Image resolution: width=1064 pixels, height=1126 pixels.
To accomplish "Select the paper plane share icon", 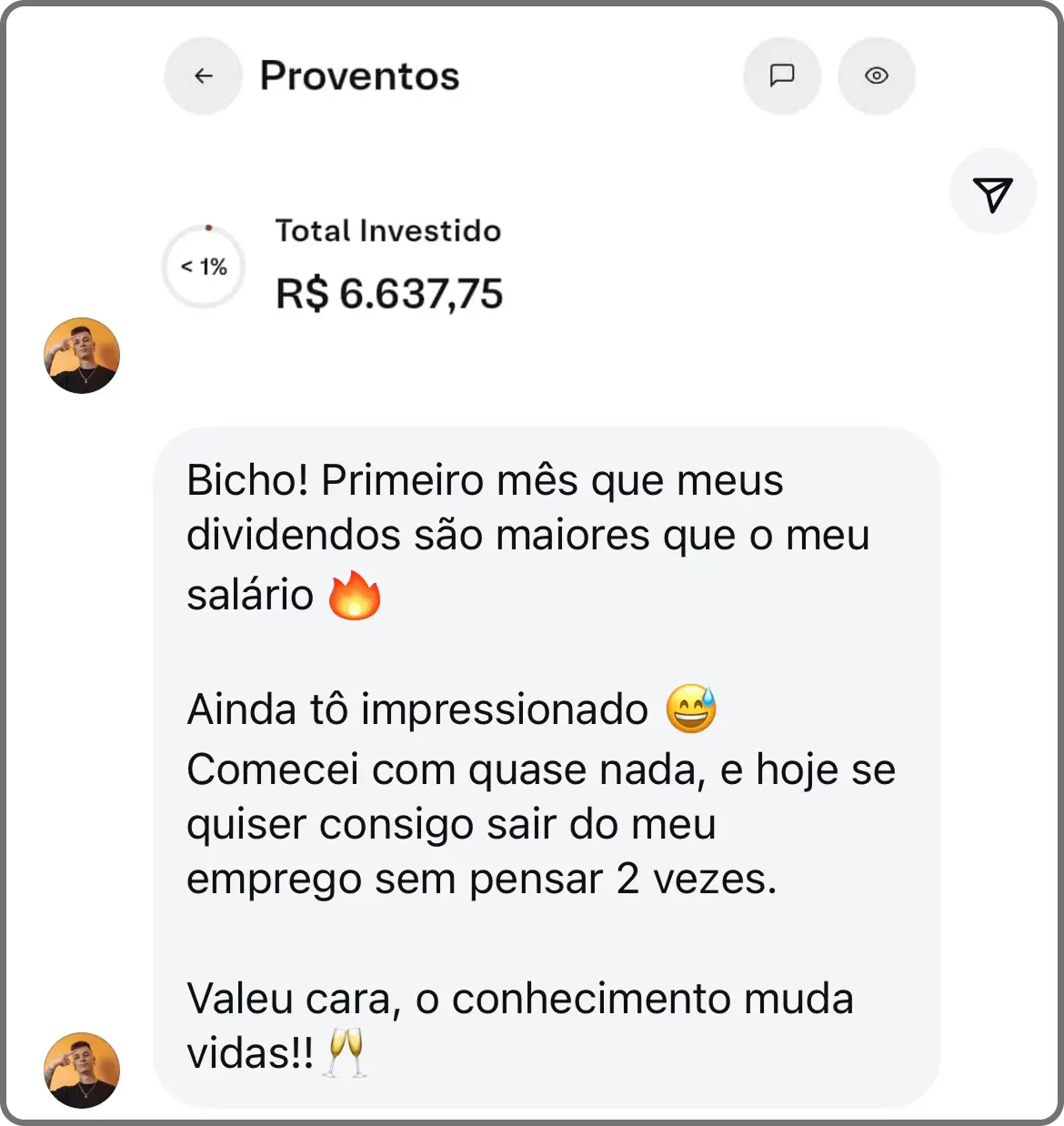I will [x=993, y=191].
